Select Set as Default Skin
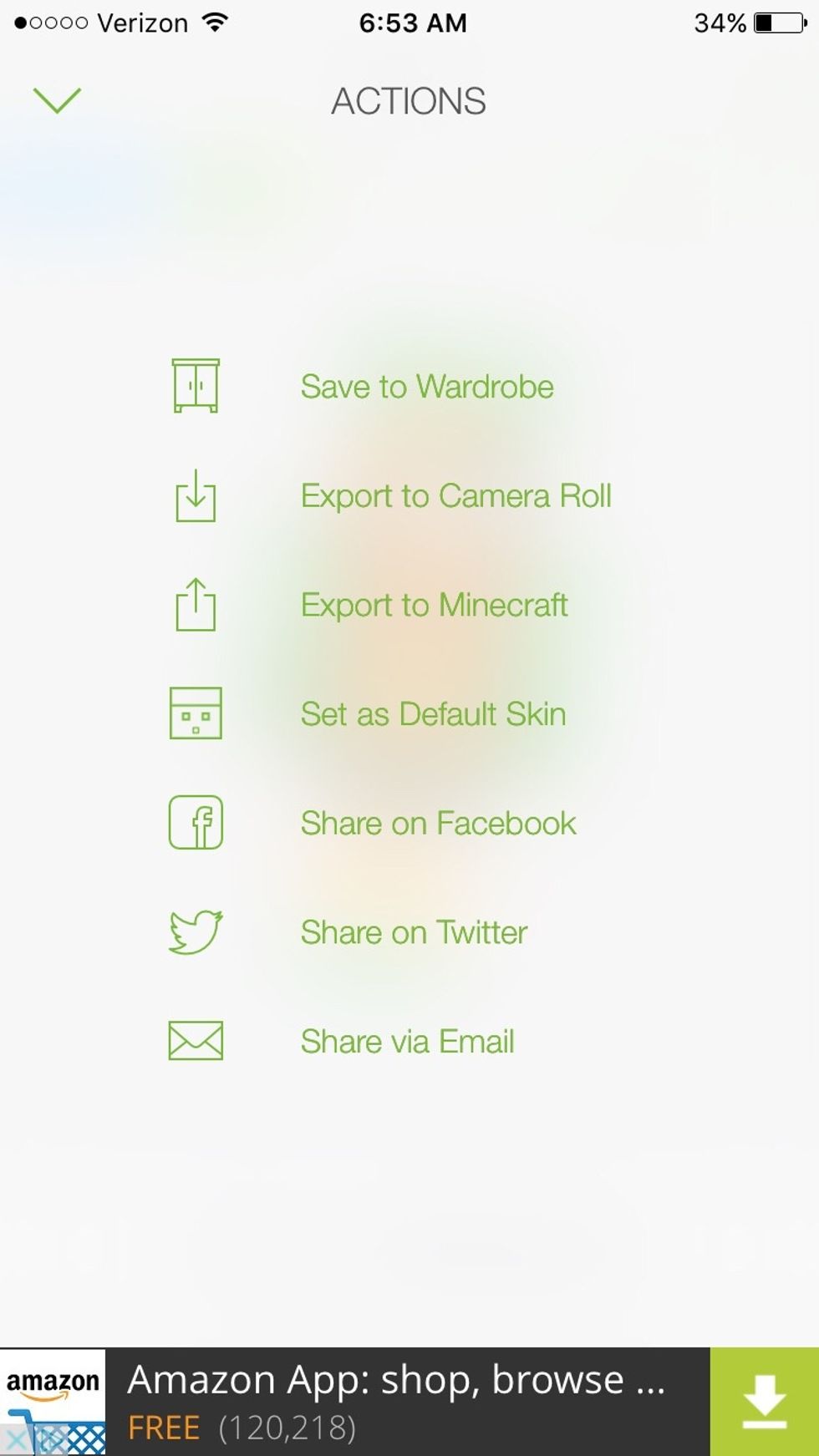The width and height of the screenshot is (819, 1456). [x=433, y=714]
